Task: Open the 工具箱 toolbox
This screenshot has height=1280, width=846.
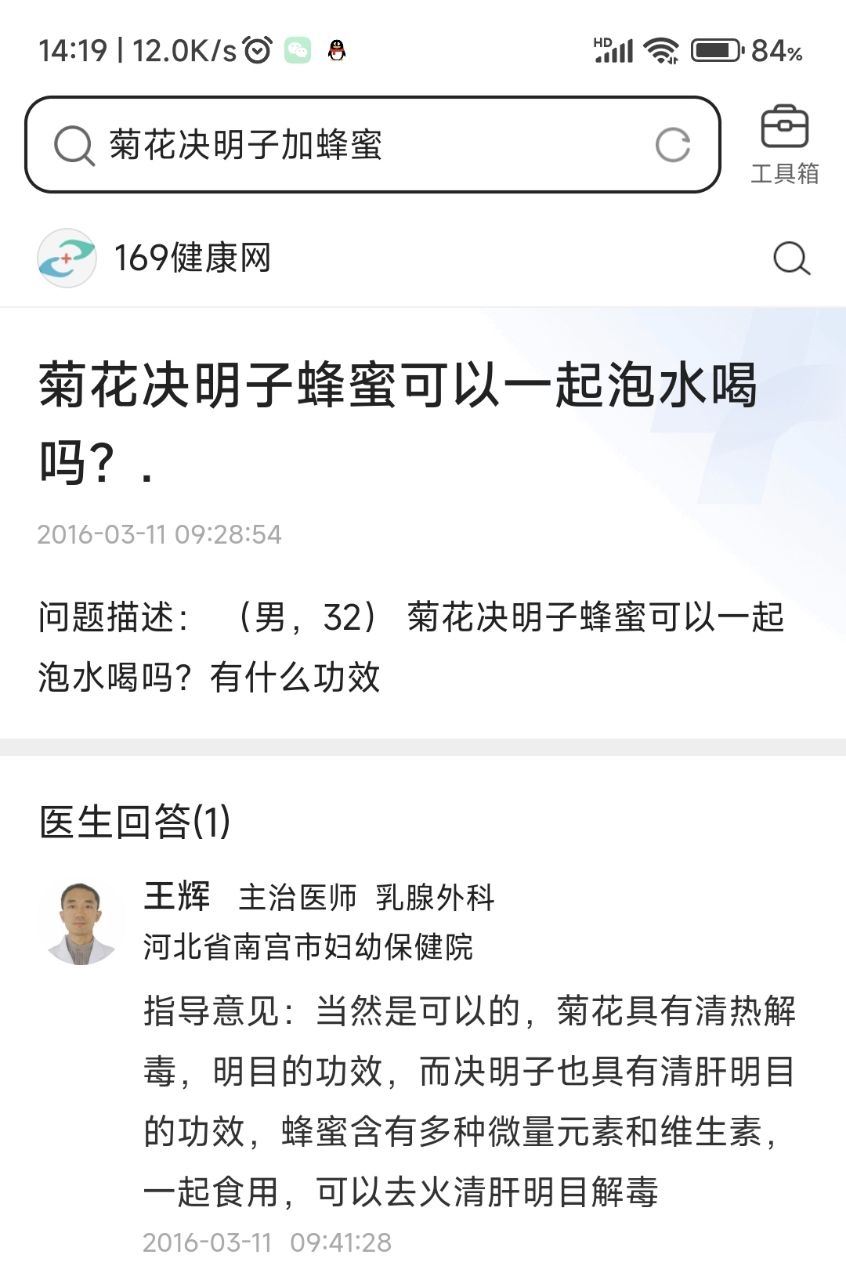Action: tap(785, 145)
